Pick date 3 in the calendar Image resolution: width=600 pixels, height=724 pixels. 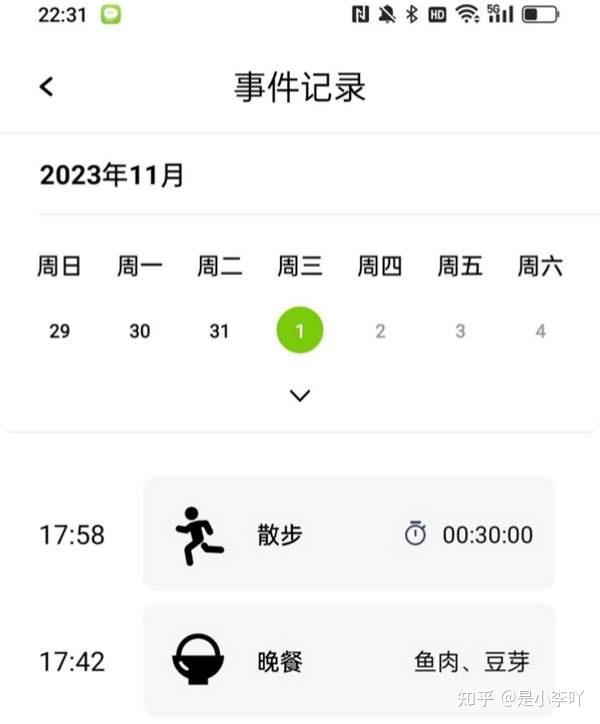(460, 331)
